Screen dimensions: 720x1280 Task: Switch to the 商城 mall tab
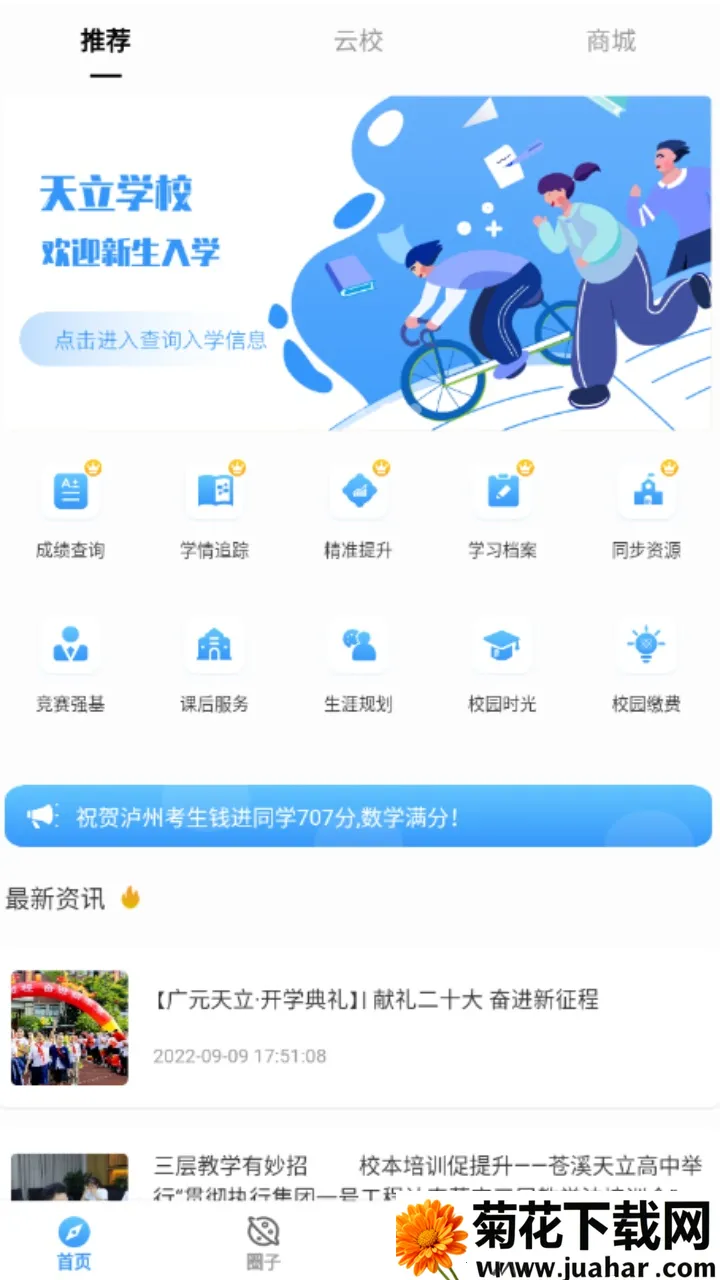(x=610, y=42)
